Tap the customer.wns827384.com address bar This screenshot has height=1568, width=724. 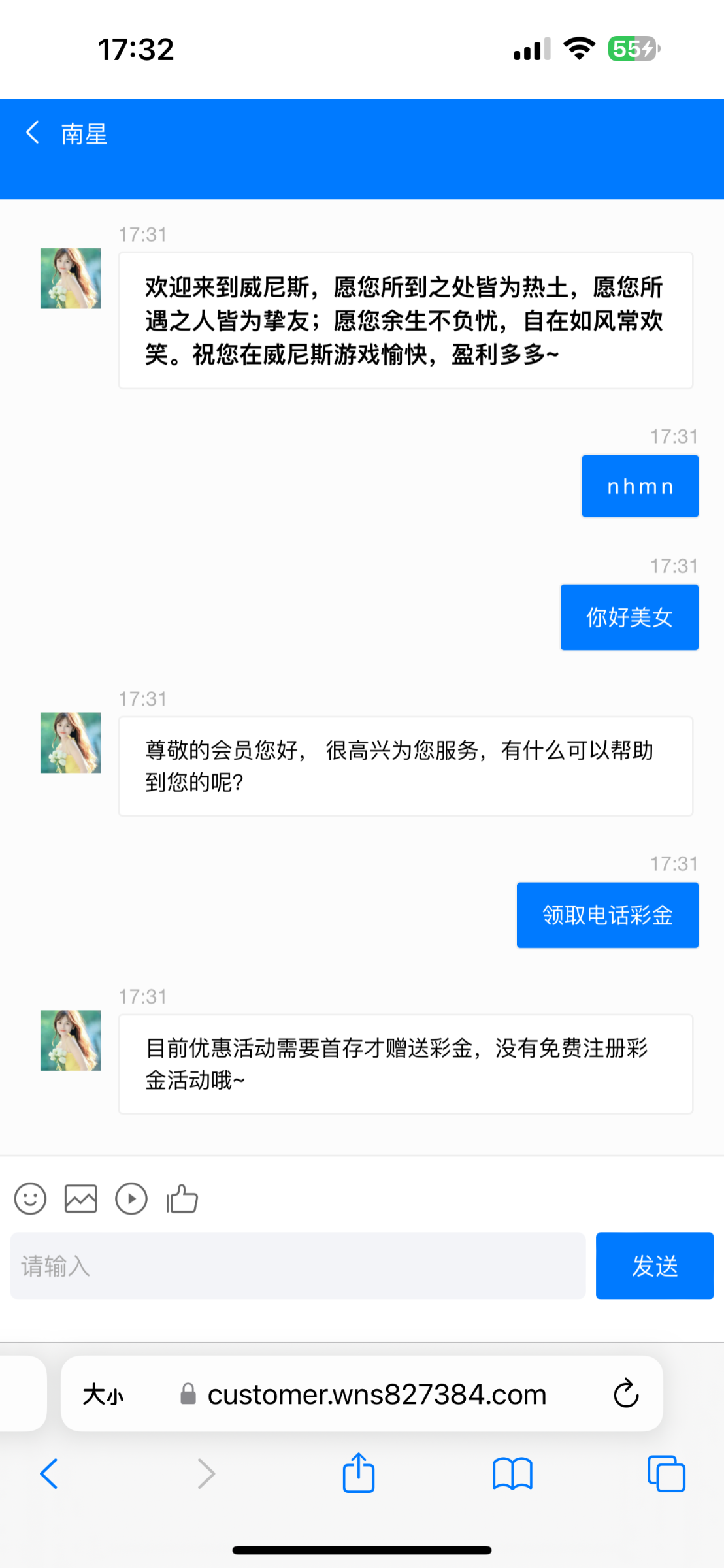click(x=376, y=1395)
